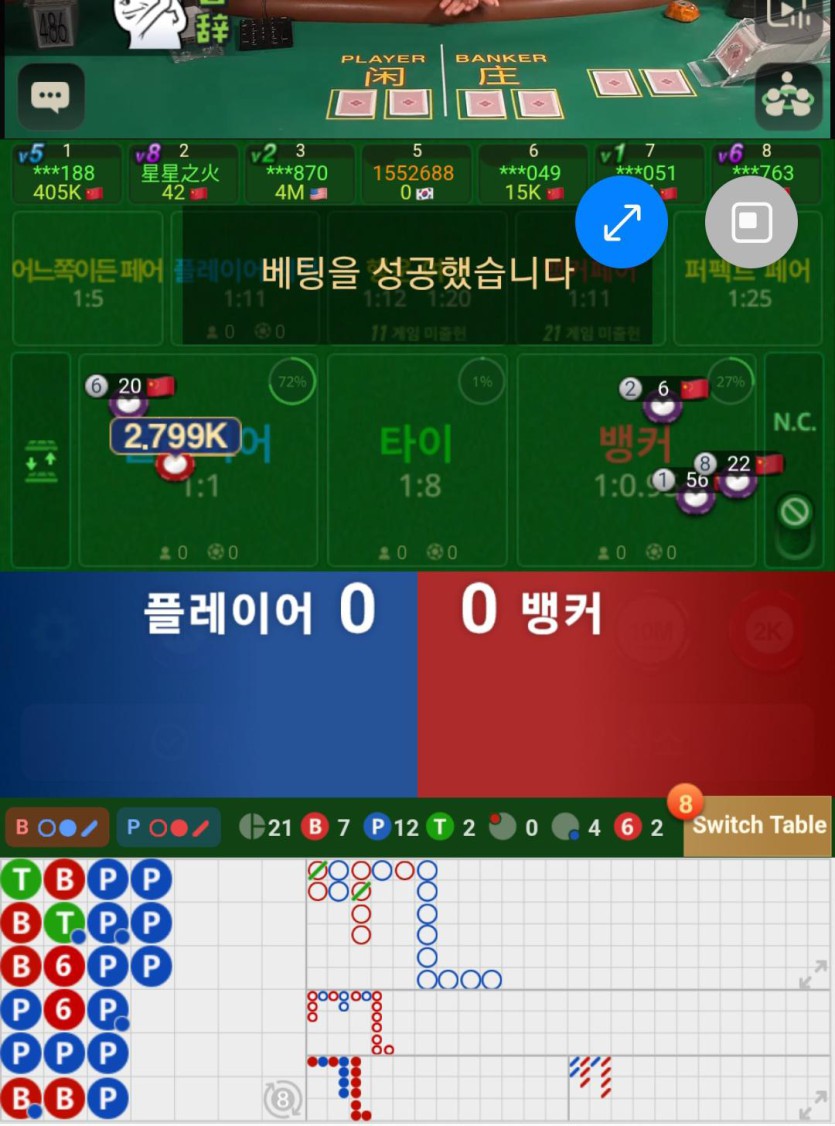Open the chat bubble icon
Image resolution: width=835 pixels, height=1126 pixels.
coord(49,97)
